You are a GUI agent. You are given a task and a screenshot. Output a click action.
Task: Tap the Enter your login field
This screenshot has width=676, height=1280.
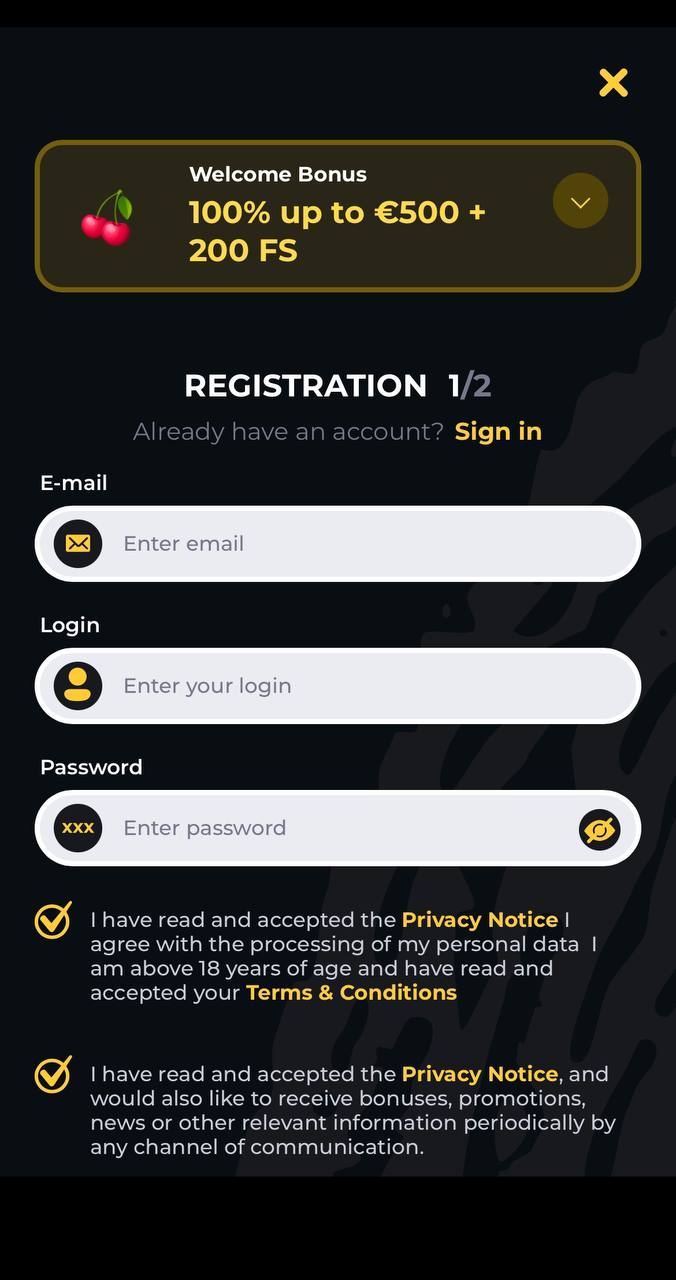pos(338,686)
